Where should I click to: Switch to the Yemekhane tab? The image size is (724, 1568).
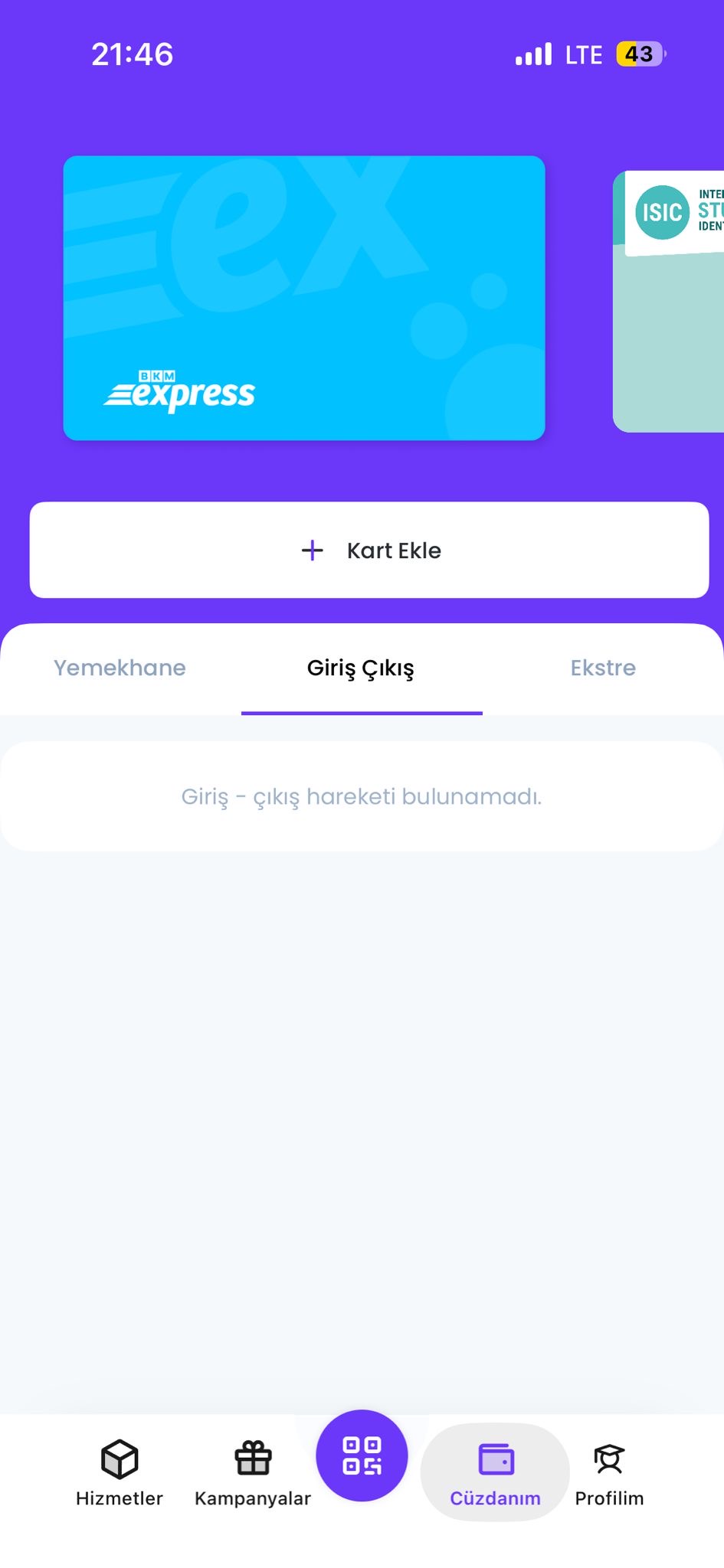(x=120, y=668)
